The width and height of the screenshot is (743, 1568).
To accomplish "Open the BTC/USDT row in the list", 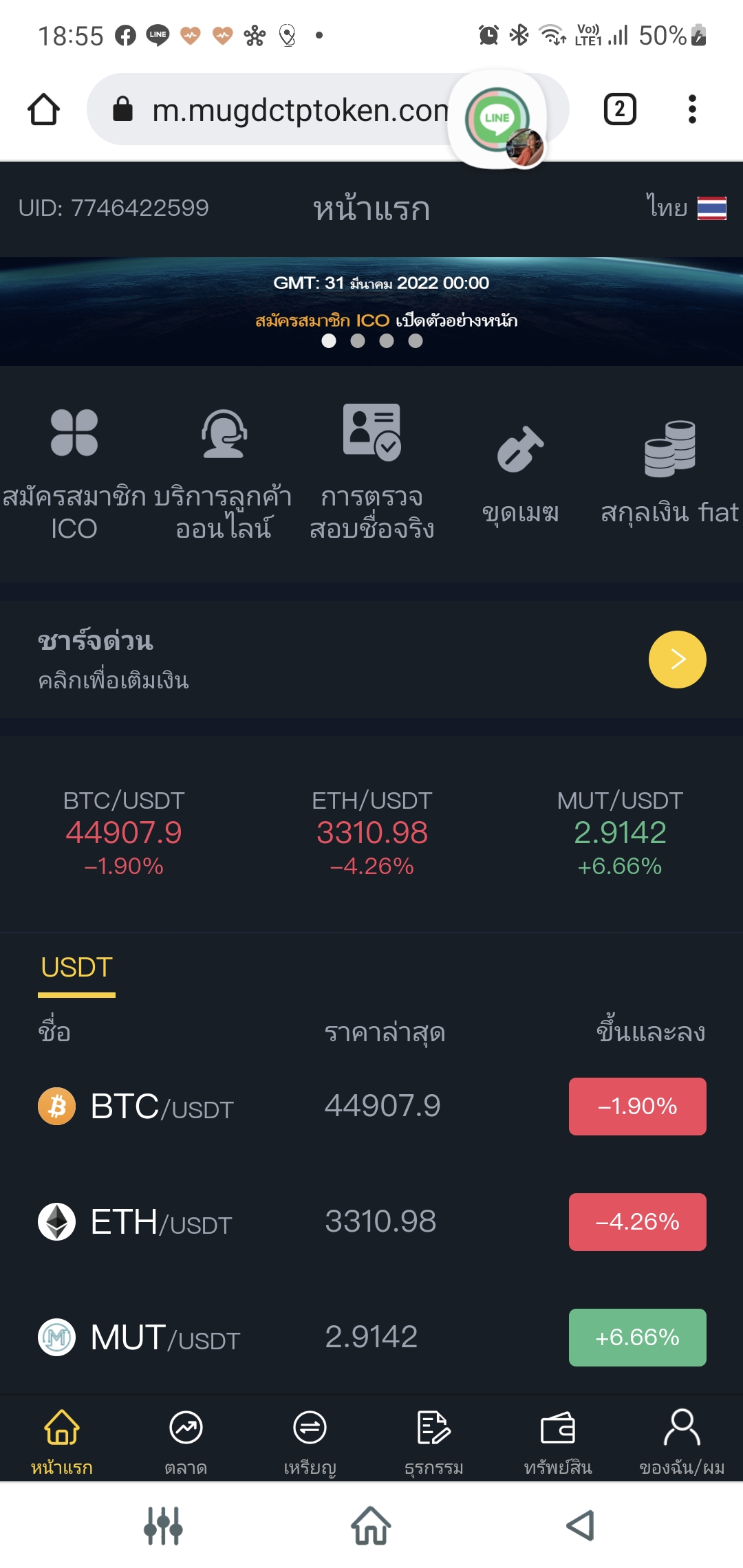I will pyautogui.click(x=371, y=1107).
